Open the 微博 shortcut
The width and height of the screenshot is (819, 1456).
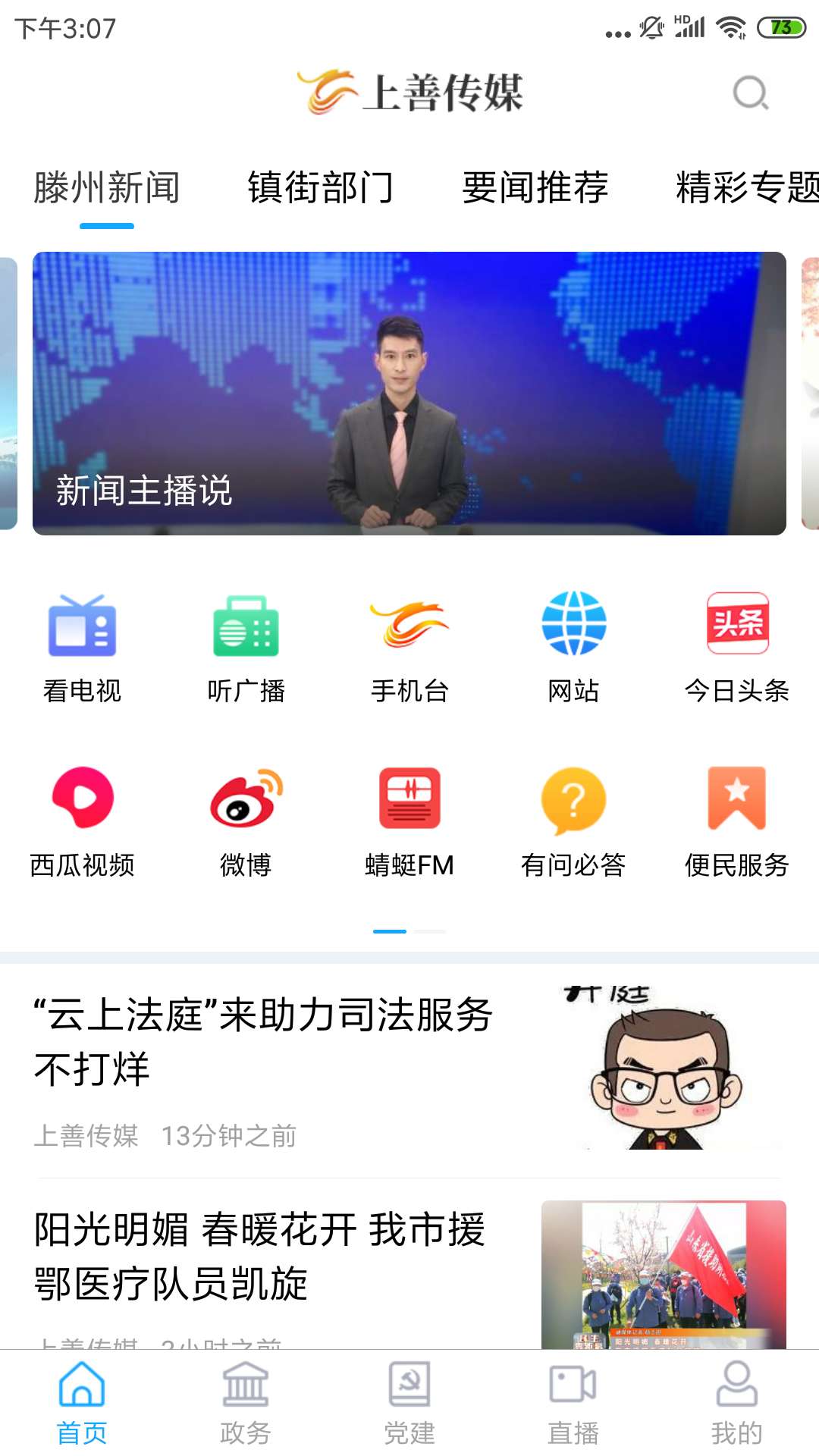(246, 823)
